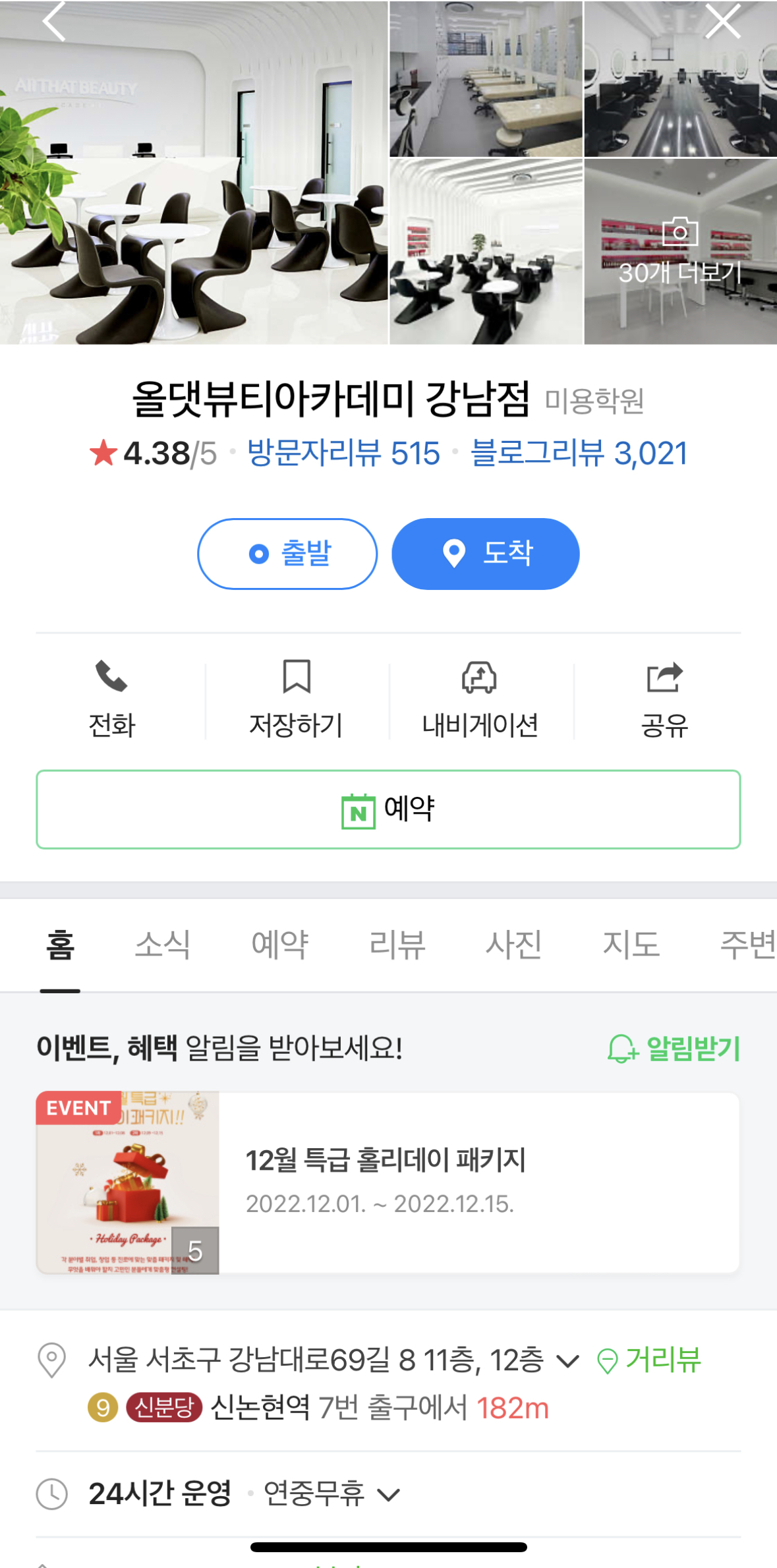Enable 알림받기 notifications
The width and height of the screenshot is (777, 1568).
tap(674, 1049)
